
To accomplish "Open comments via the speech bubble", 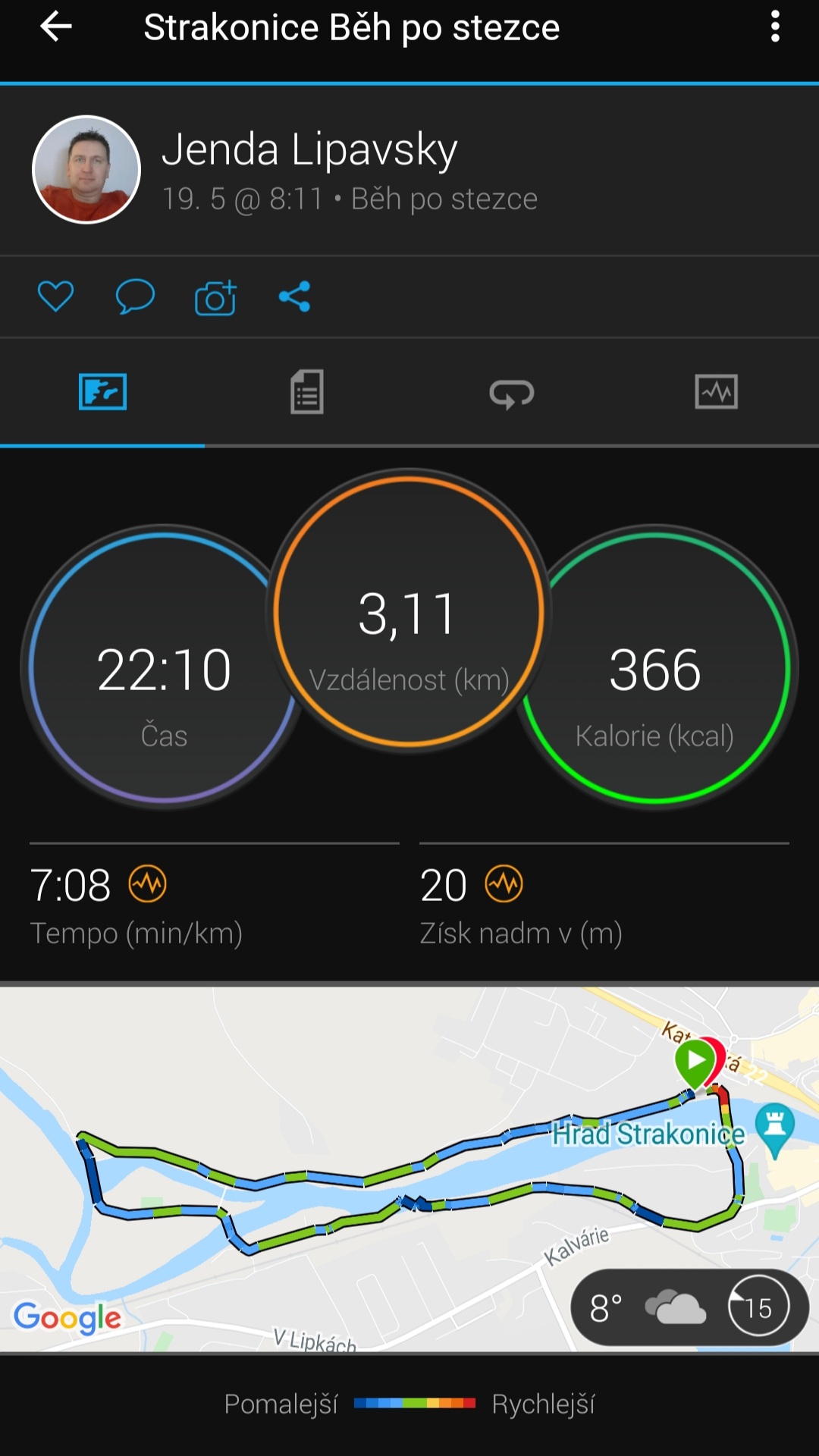I will [x=135, y=297].
